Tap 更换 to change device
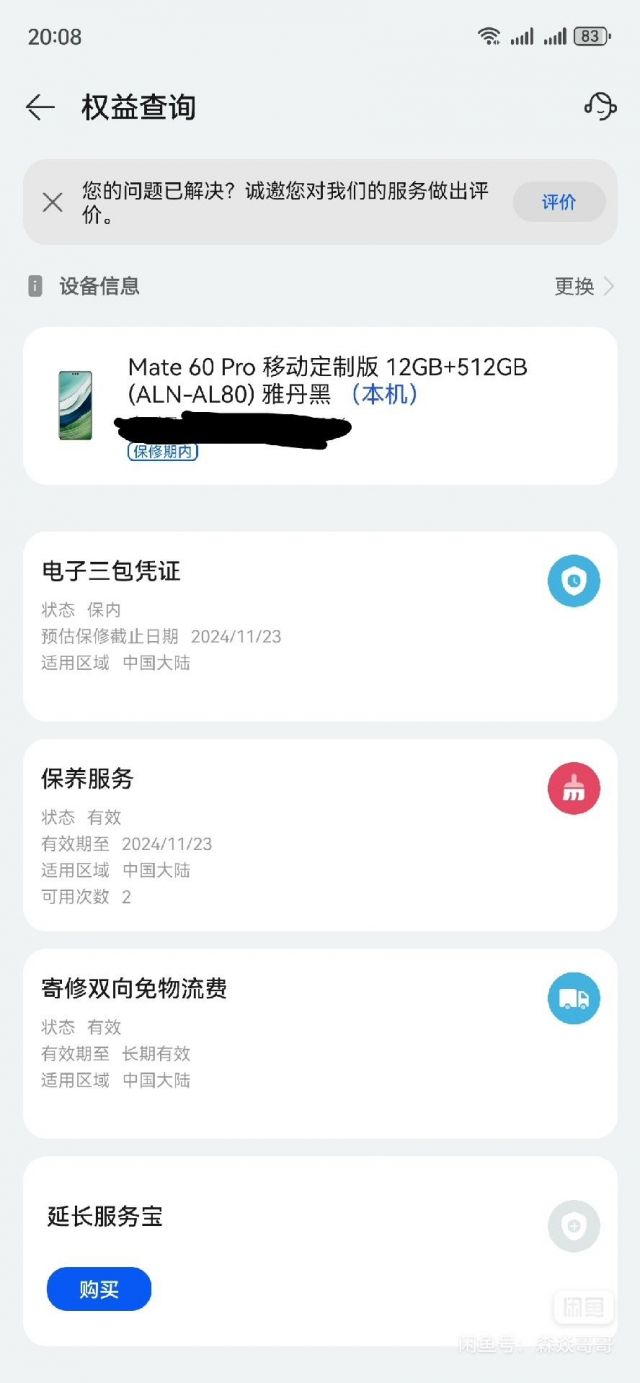The width and height of the screenshot is (640, 1383). (x=584, y=286)
